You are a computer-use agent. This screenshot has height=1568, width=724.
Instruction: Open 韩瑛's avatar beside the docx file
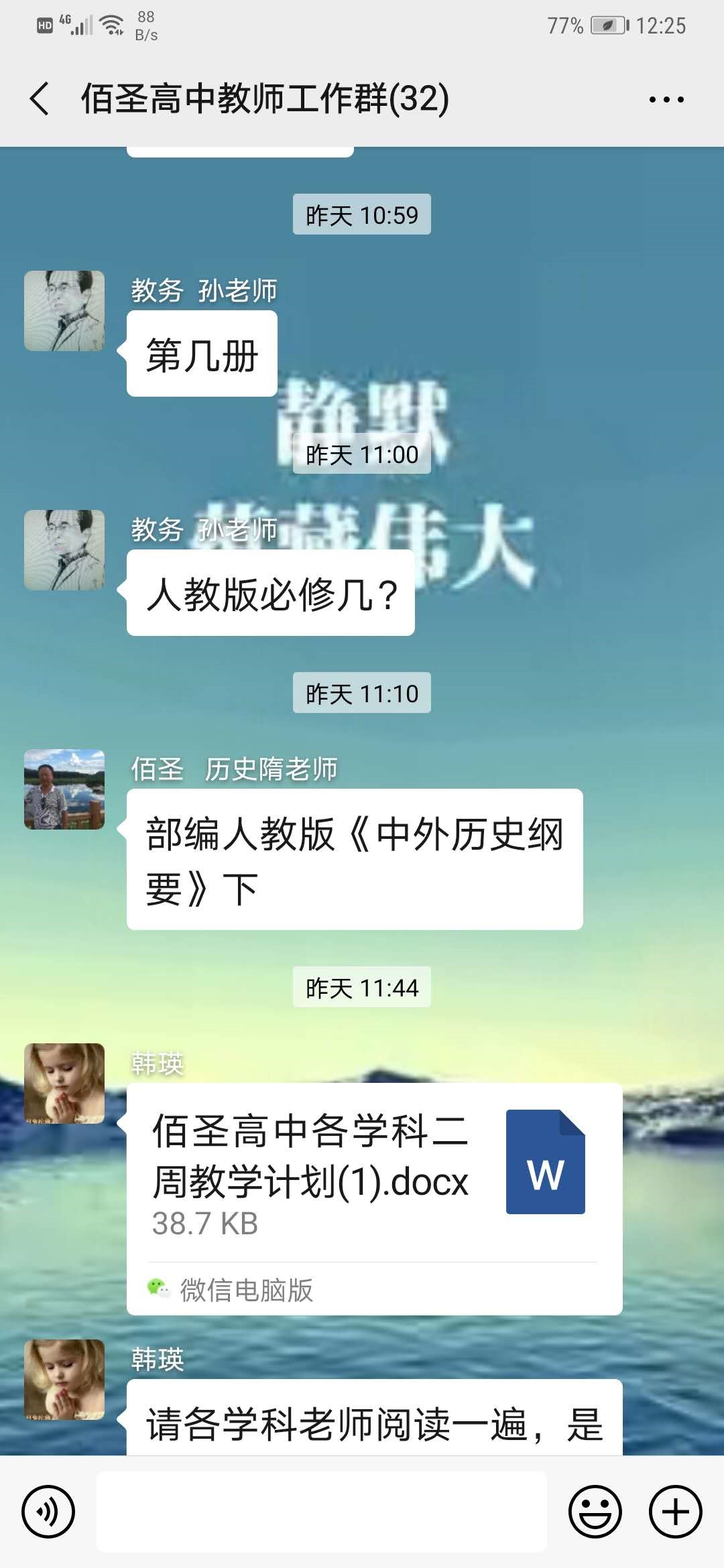click(64, 1084)
